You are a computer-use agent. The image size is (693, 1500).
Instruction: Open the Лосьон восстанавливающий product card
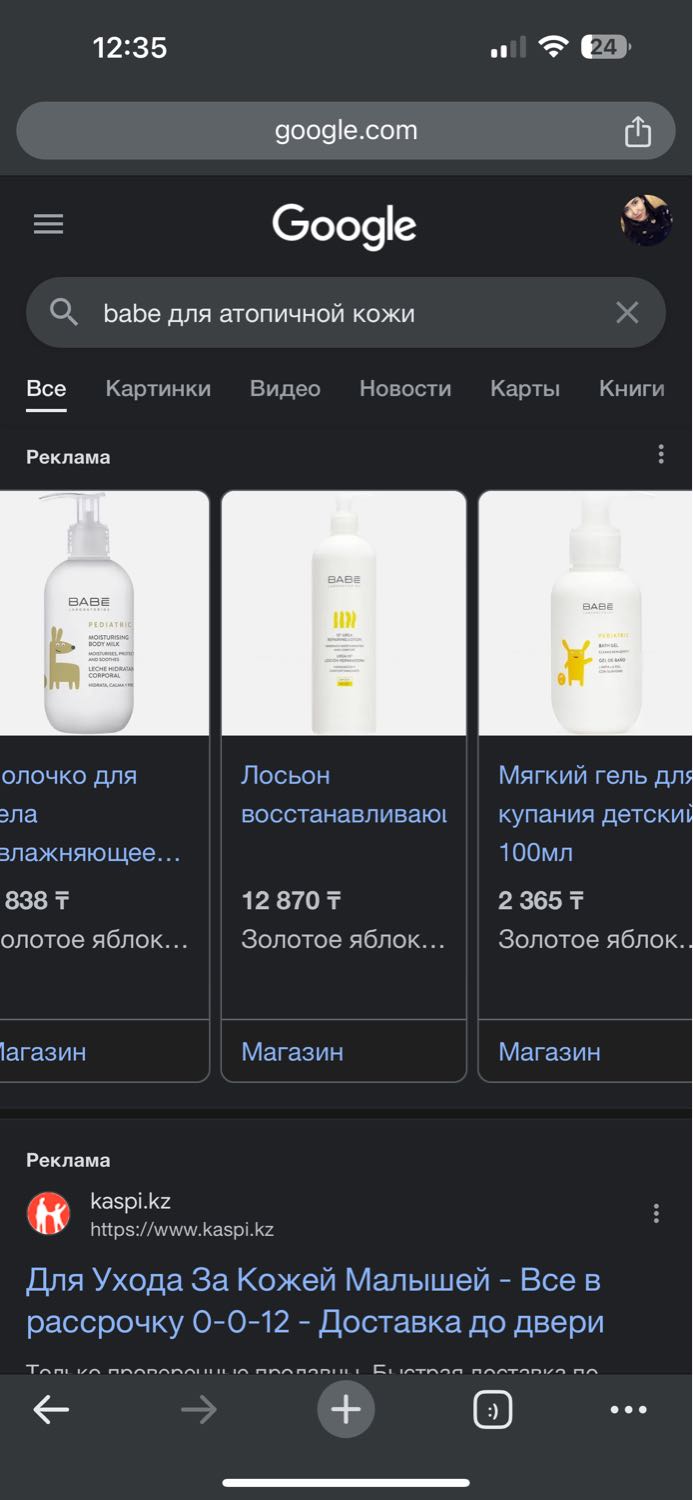[x=344, y=786]
